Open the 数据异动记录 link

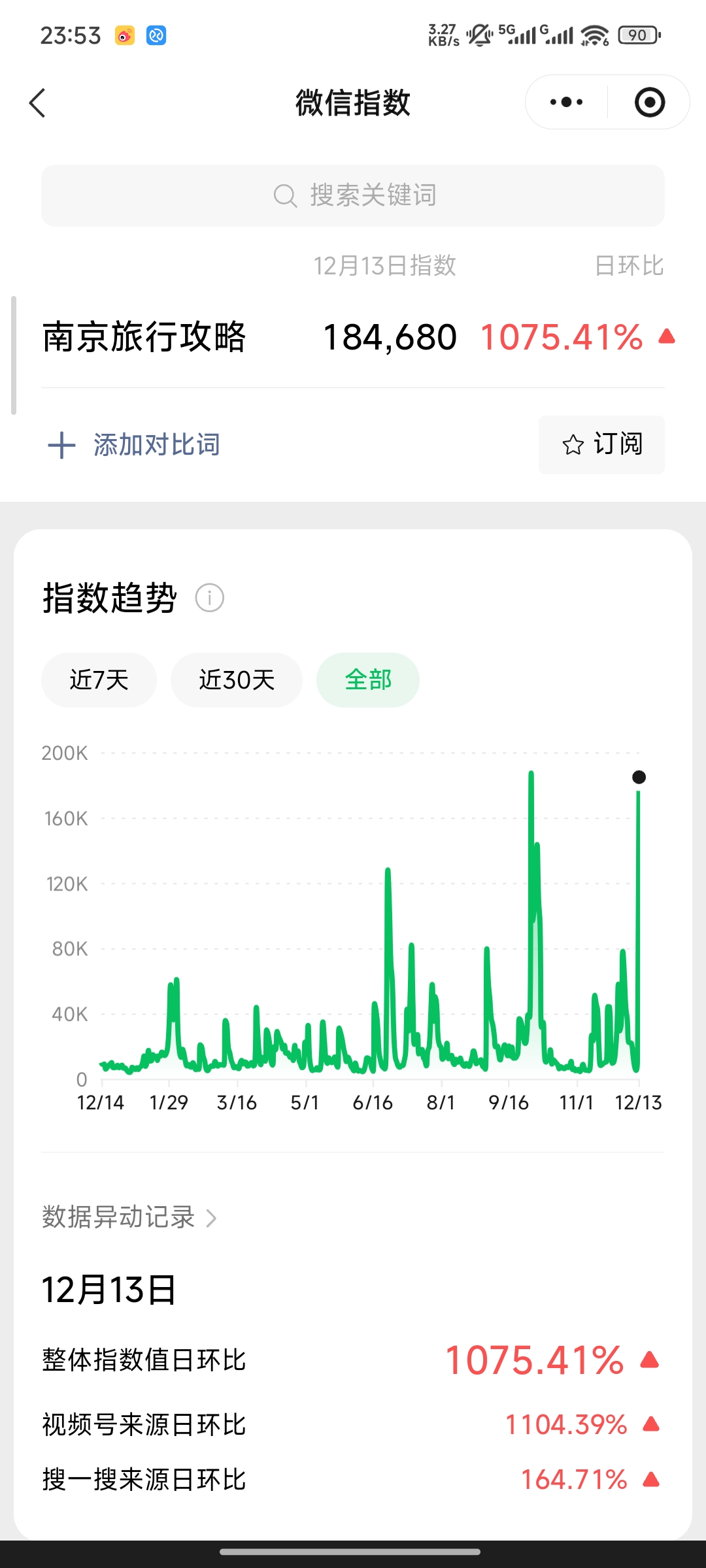(x=129, y=1217)
